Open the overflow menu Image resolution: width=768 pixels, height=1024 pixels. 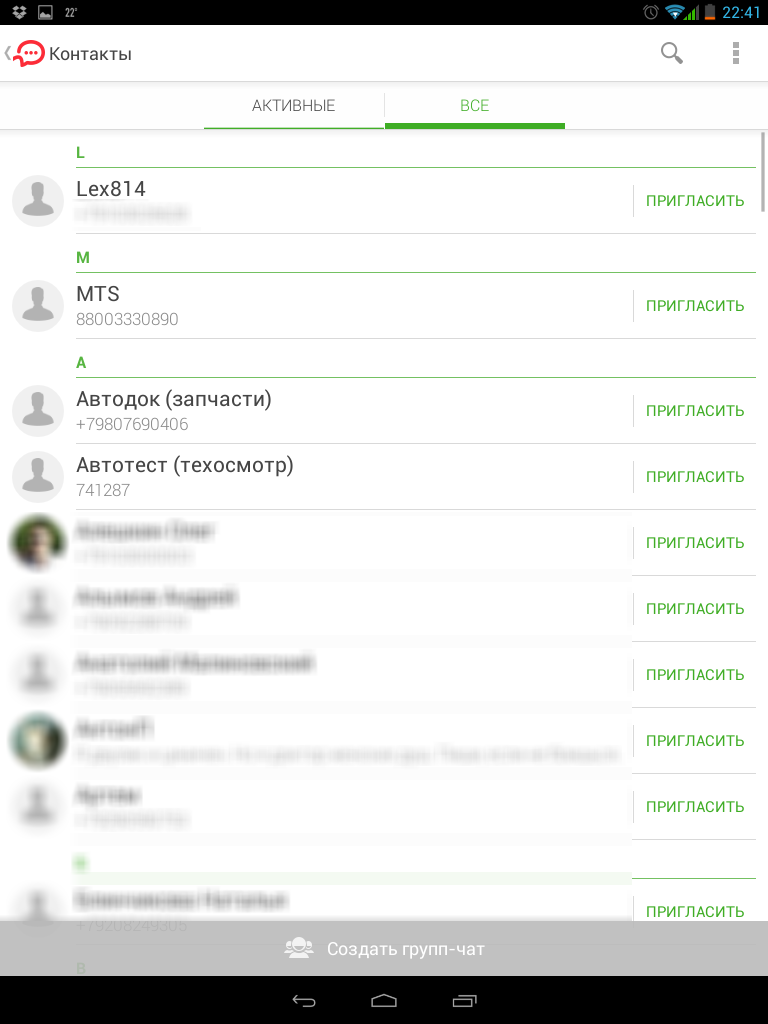[736, 53]
